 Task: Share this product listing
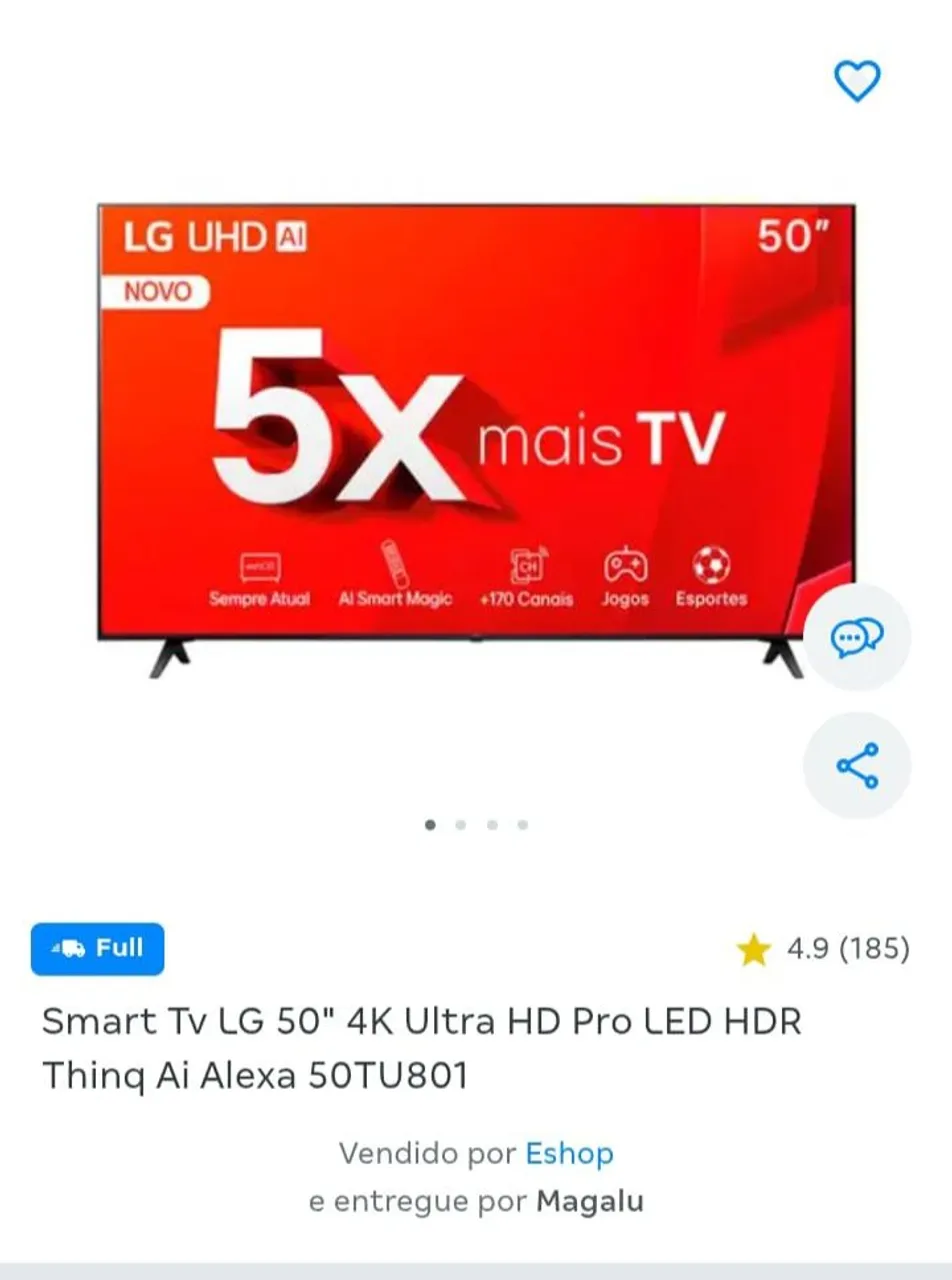click(x=857, y=765)
